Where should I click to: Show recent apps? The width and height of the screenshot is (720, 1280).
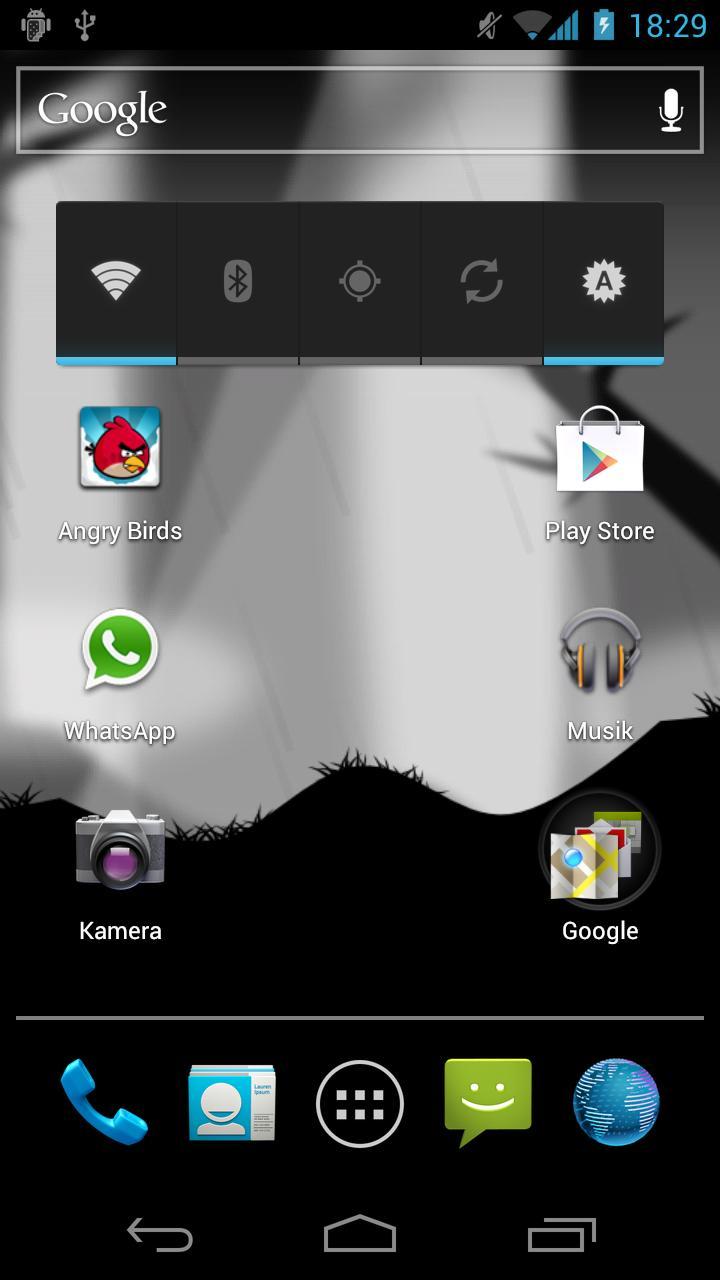[x=561, y=1235]
